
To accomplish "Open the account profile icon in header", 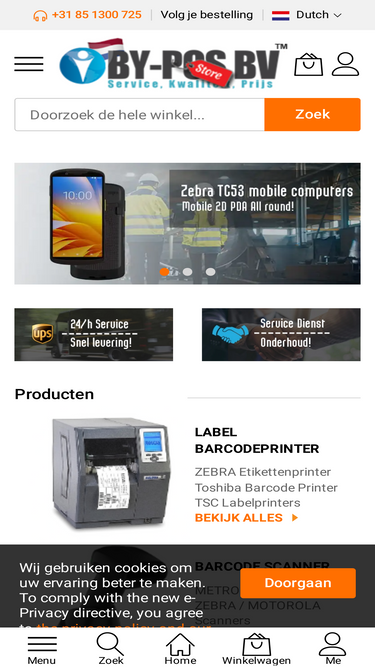I will click(x=346, y=64).
